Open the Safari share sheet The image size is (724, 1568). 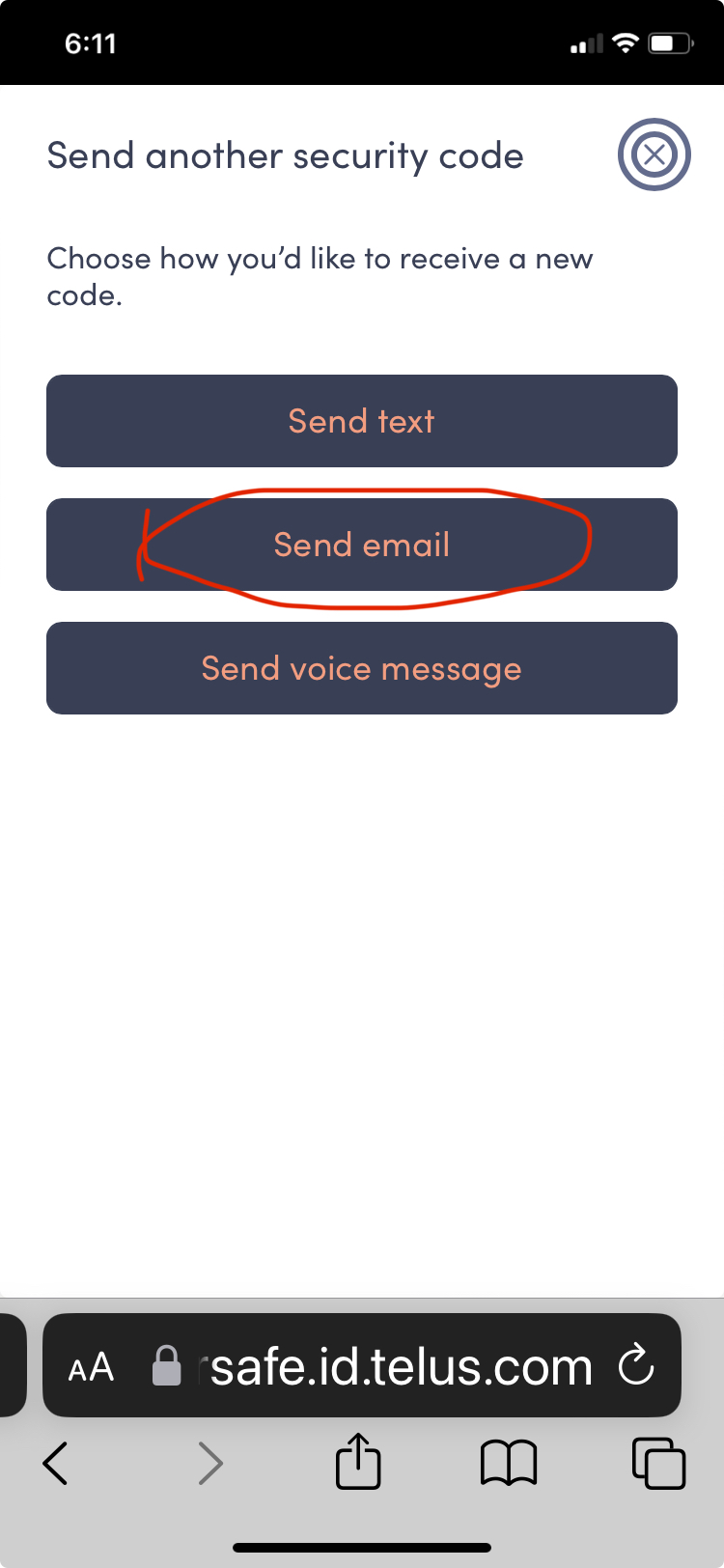pos(358,1462)
